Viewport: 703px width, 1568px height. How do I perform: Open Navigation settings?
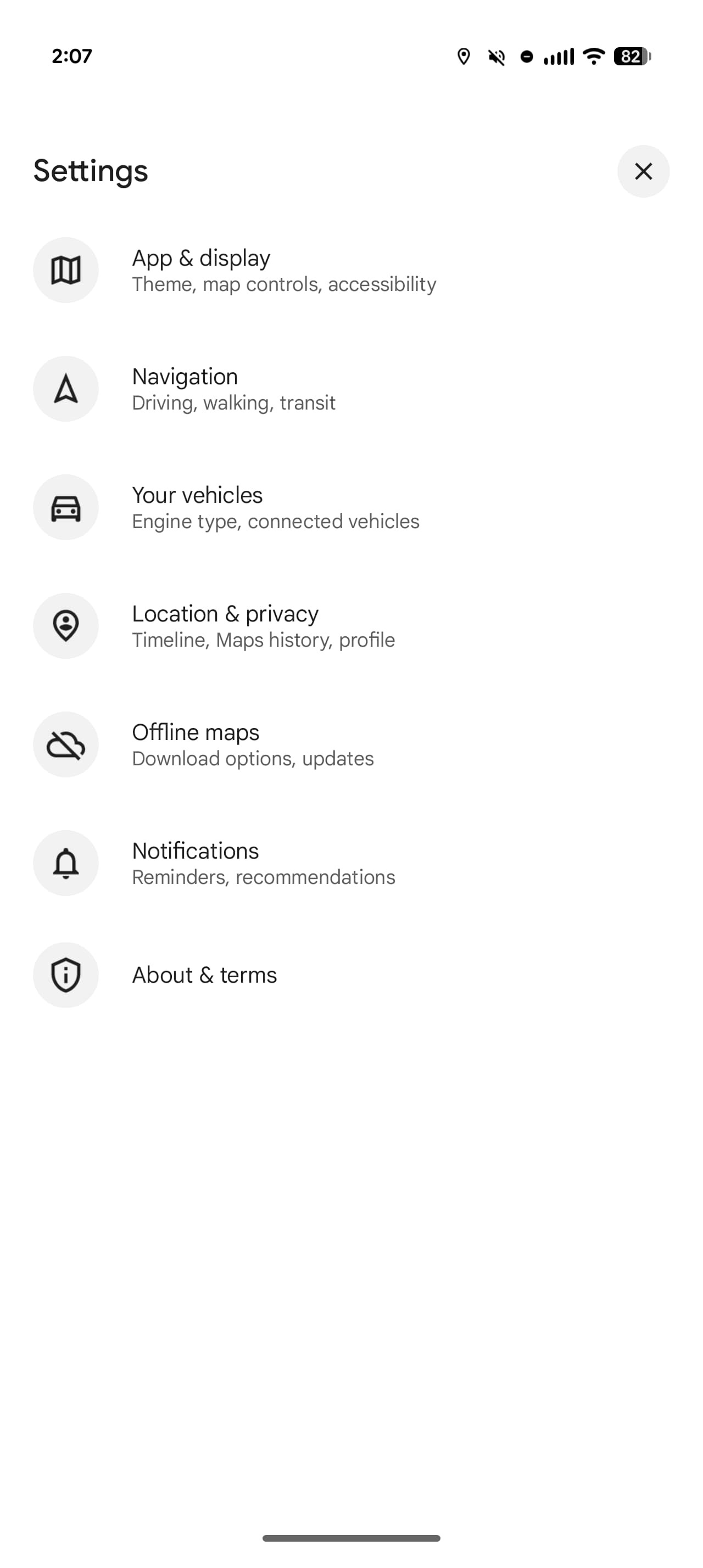pyautogui.click(x=234, y=389)
